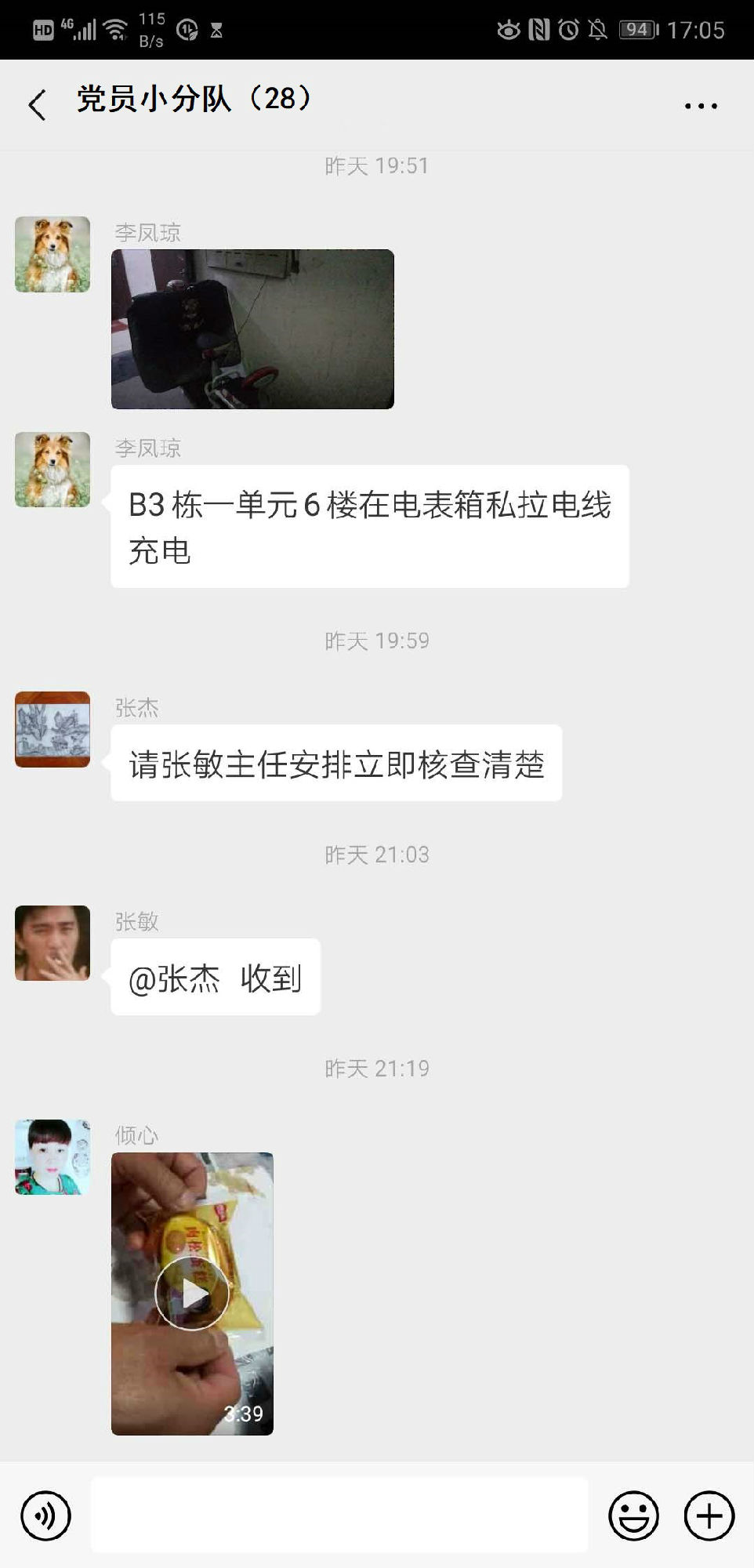View 倾心's profile avatar
The height and width of the screenshot is (1568, 754).
tap(53, 1157)
